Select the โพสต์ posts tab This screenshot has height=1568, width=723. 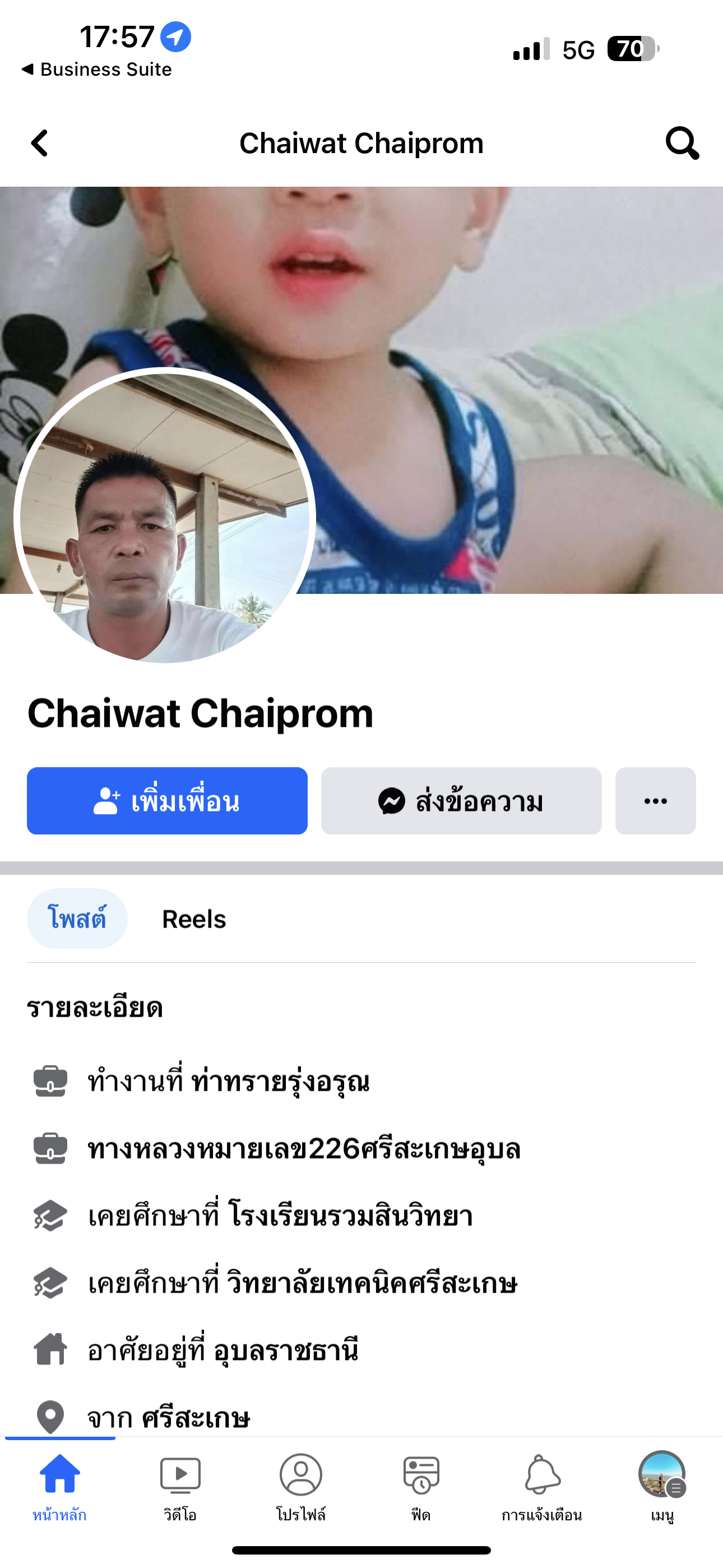pos(77,919)
